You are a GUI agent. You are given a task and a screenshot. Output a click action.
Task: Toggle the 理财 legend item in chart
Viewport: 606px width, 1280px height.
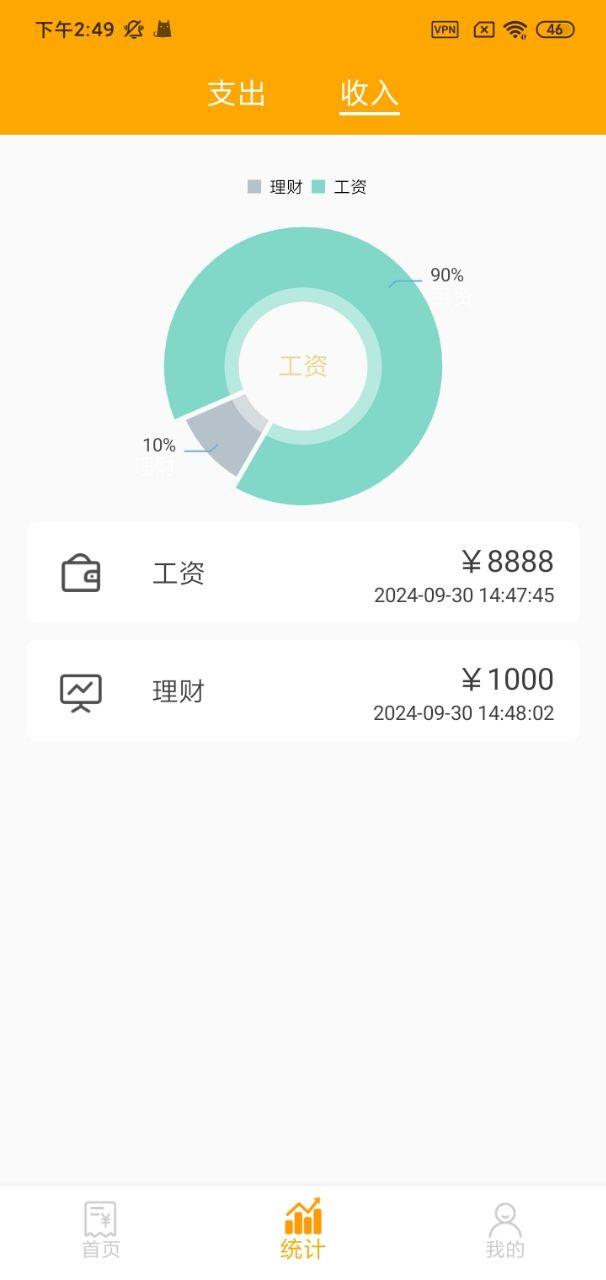tap(275, 187)
